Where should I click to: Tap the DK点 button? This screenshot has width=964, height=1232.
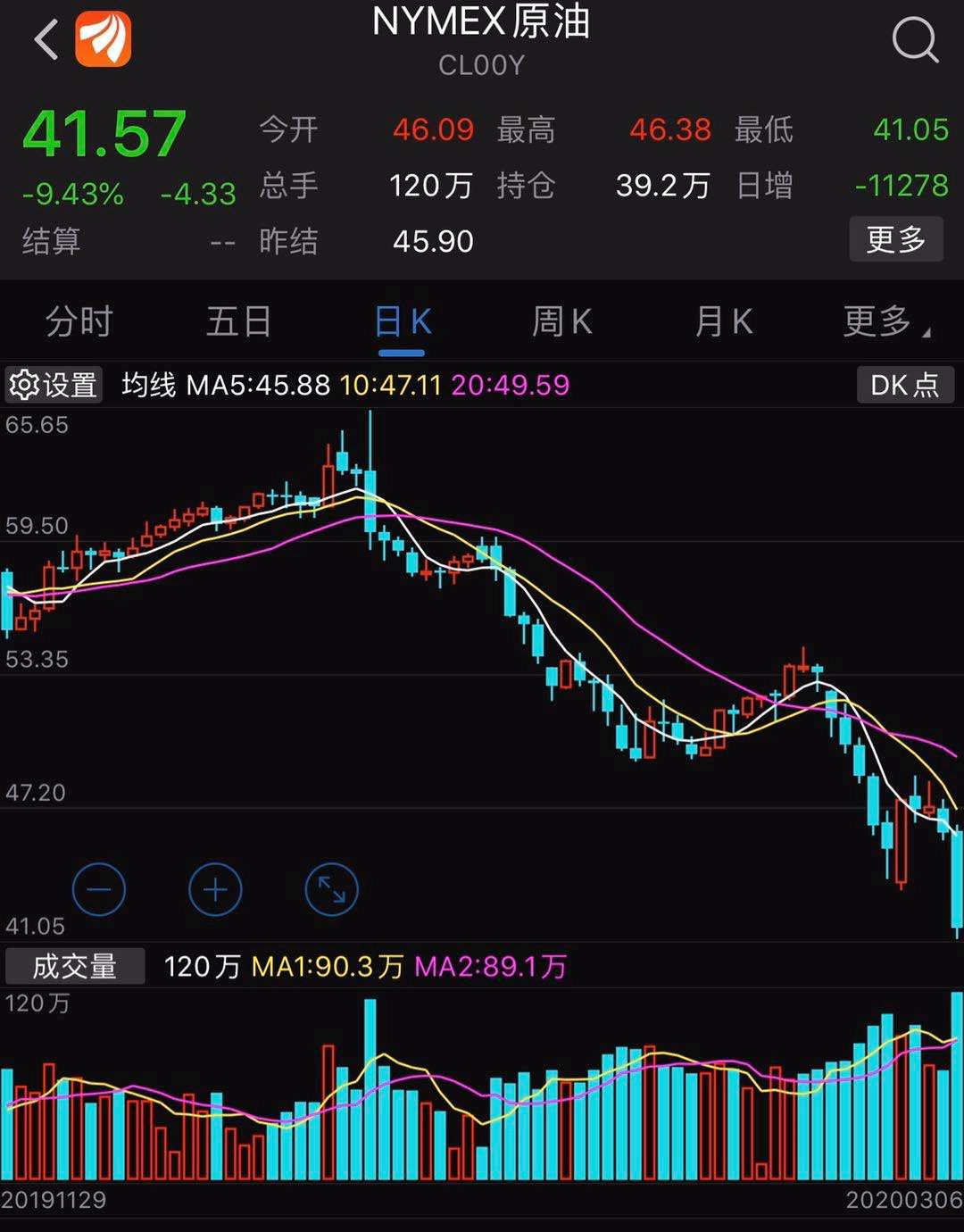click(904, 385)
